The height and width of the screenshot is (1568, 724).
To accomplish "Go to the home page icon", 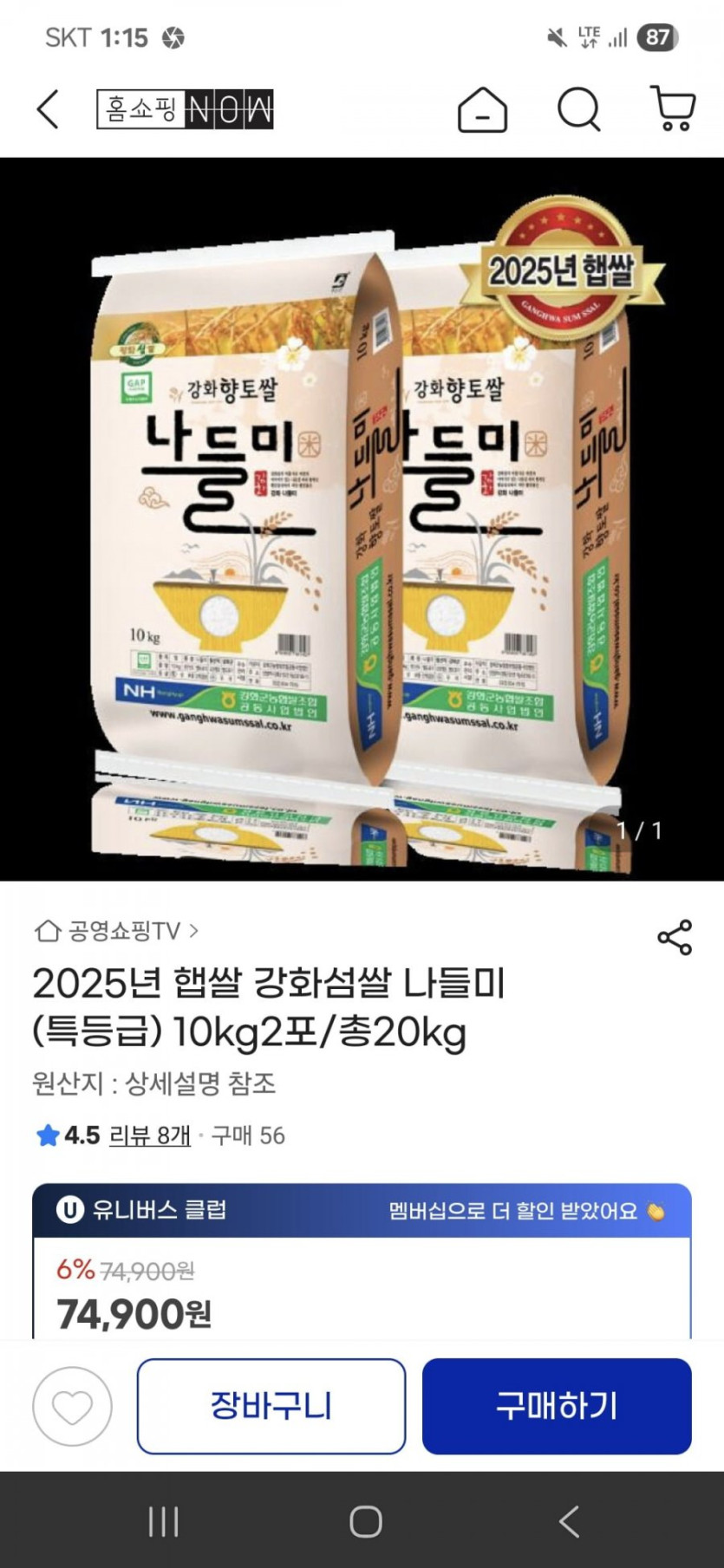I will pos(482,110).
